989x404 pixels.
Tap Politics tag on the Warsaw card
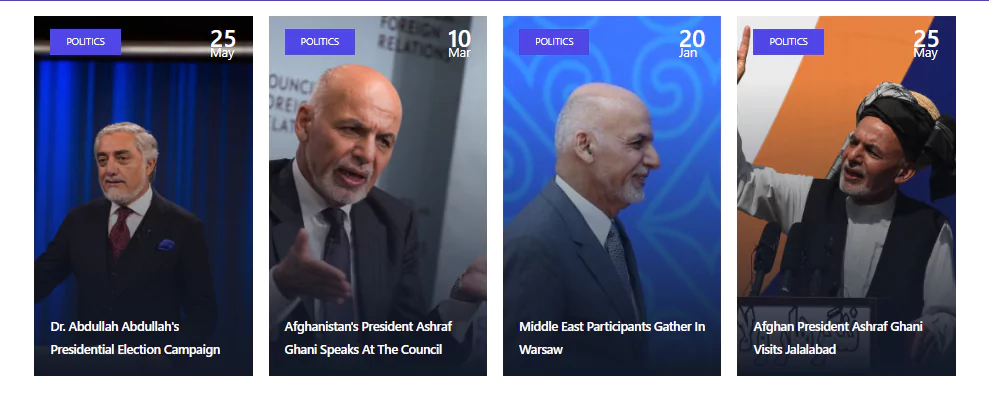tap(554, 42)
